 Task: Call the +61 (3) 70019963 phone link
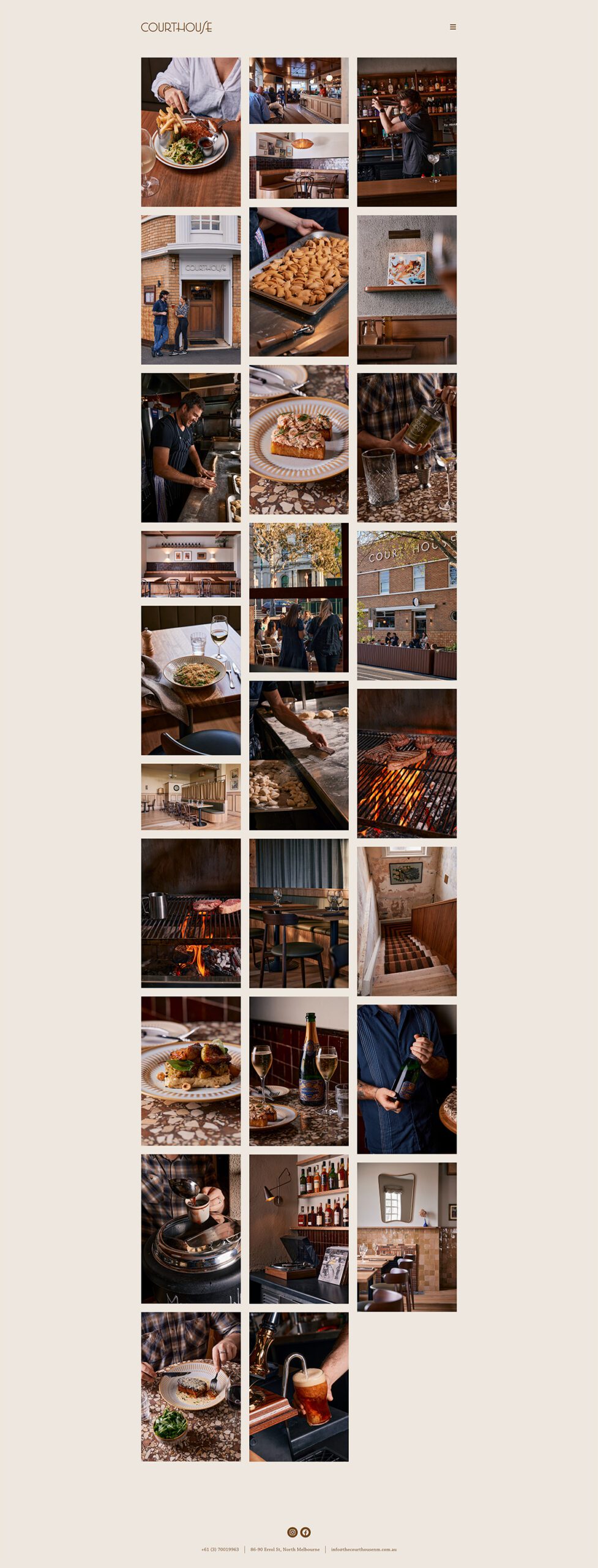coord(220,1549)
